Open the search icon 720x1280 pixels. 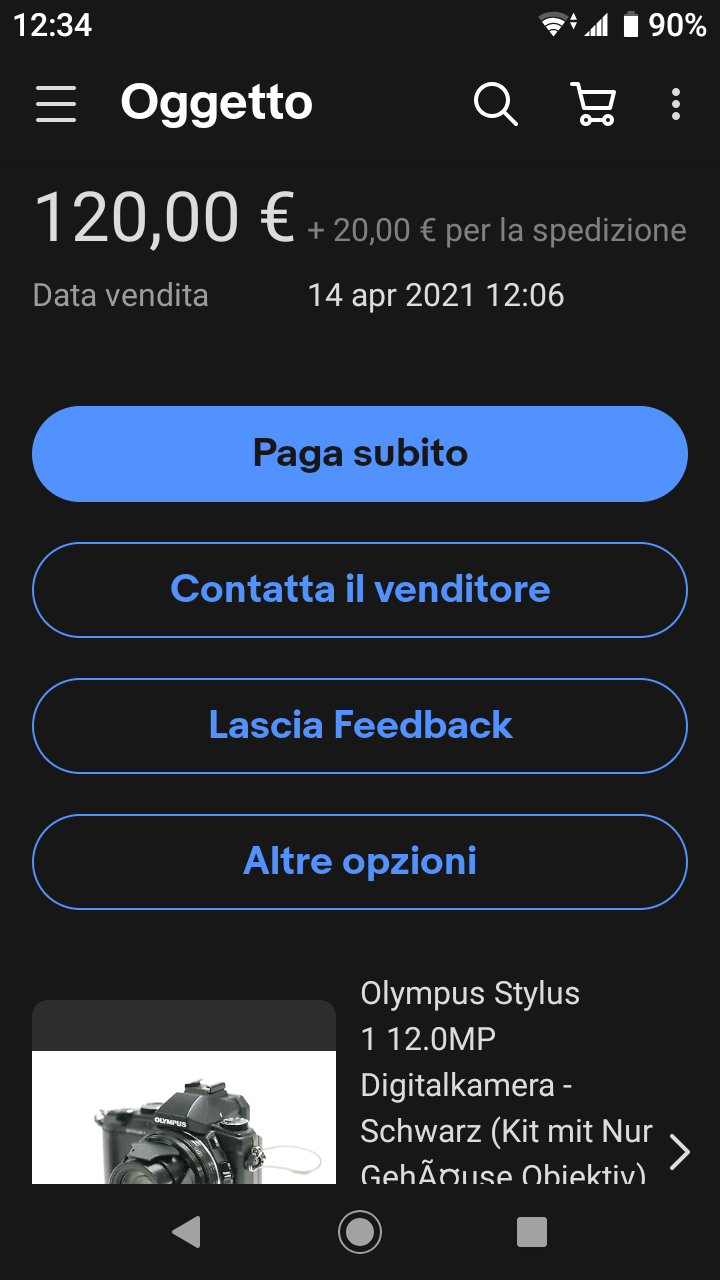495,103
